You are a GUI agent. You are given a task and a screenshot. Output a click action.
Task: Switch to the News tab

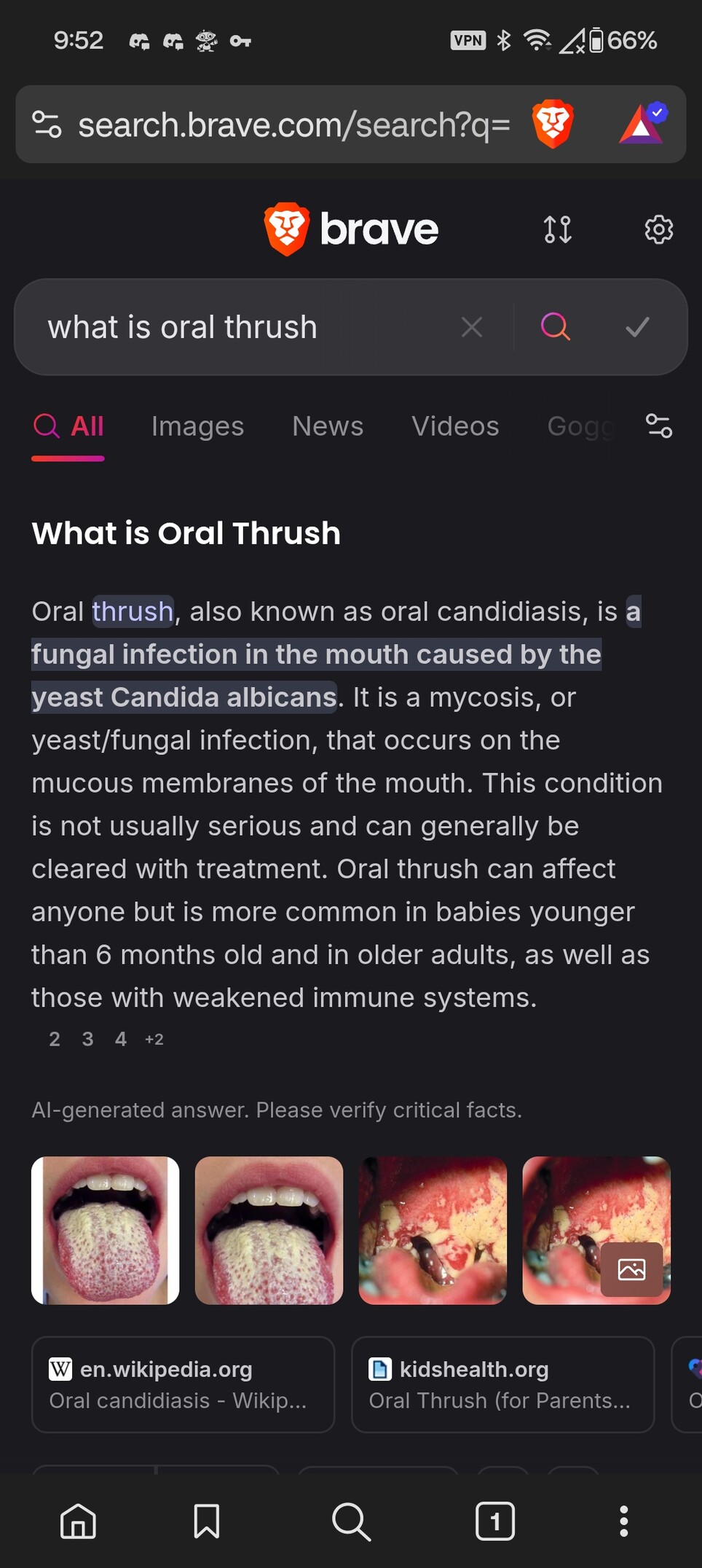pyautogui.click(x=328, y=426)
